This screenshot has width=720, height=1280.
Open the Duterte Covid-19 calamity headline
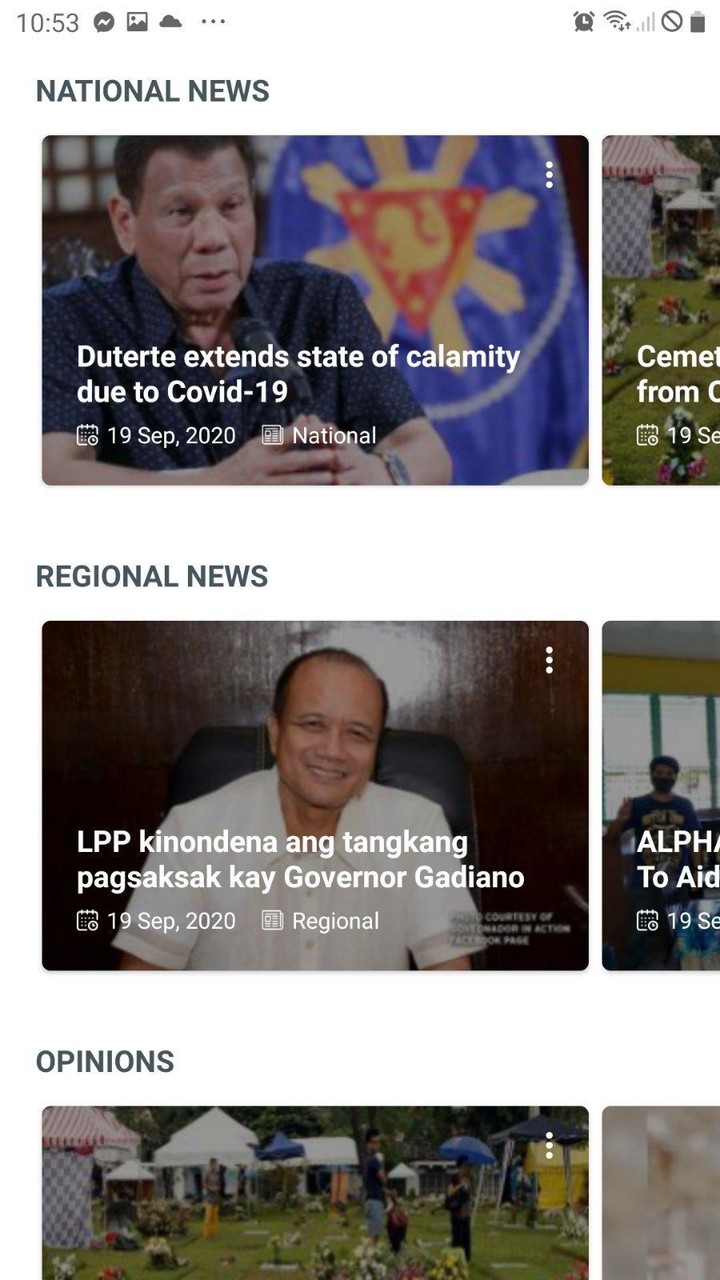tap(298, 374)
